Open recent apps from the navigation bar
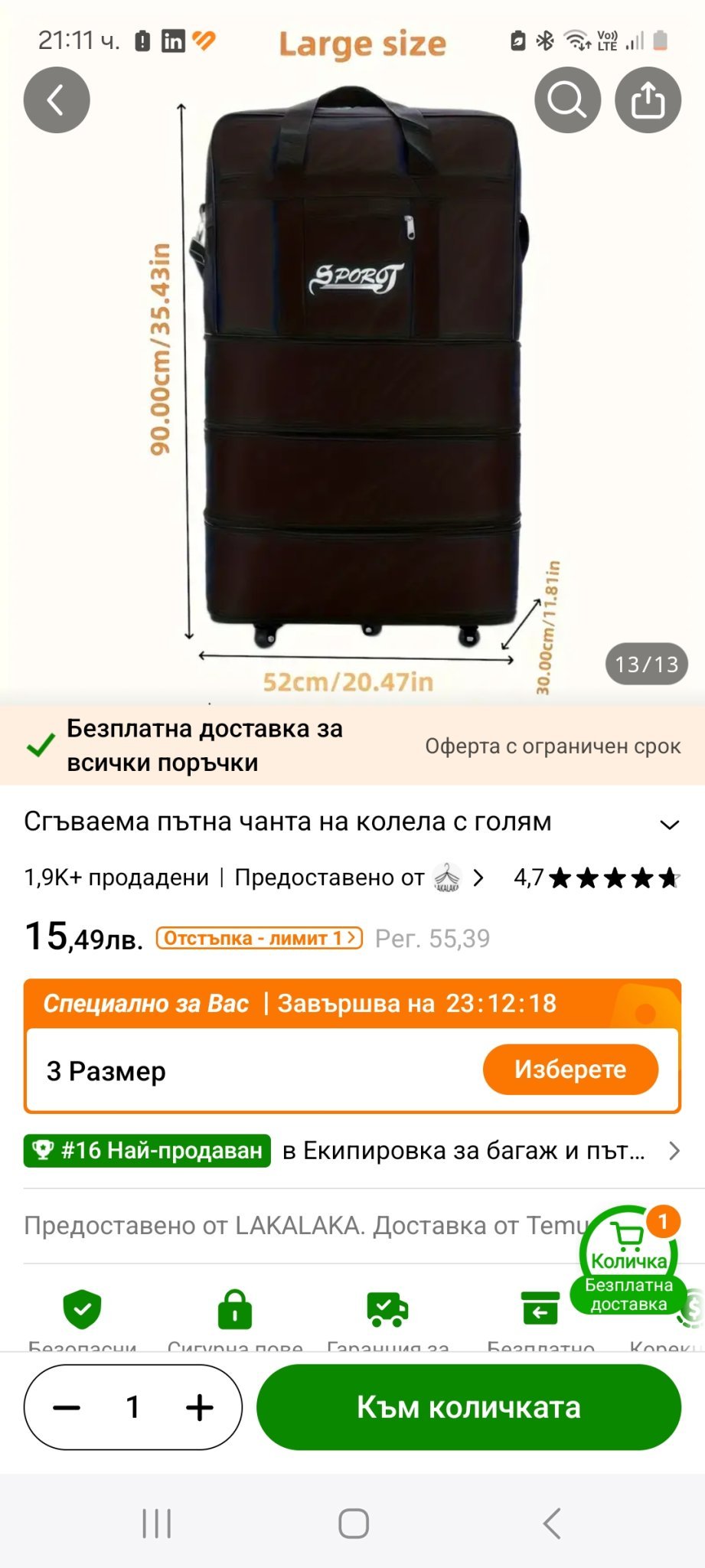This screenshot has height=1568, width=705. click(157, 1524)
